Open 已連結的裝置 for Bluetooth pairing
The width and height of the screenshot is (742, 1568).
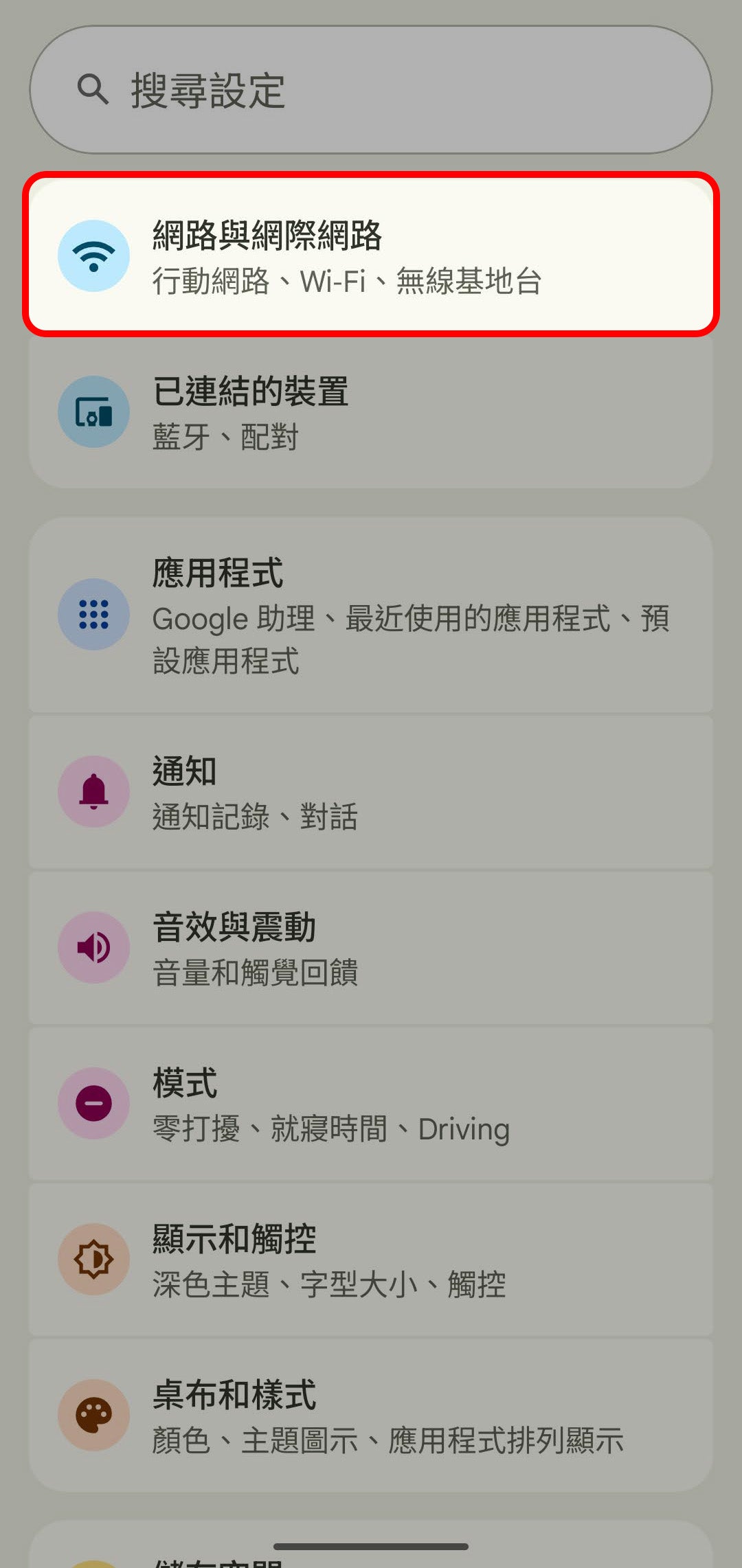pos(371,412)
